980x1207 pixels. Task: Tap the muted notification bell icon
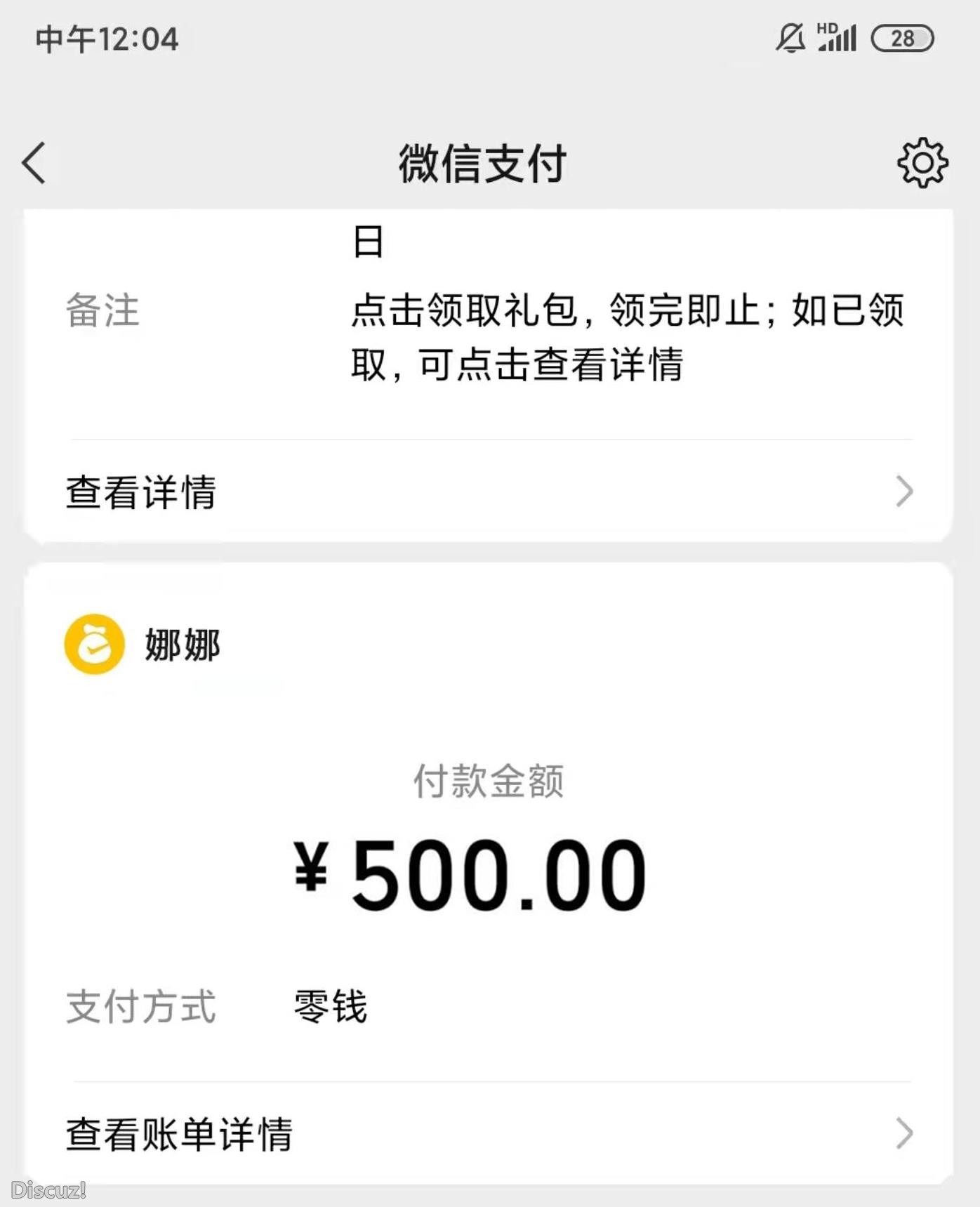click(790, 39)
